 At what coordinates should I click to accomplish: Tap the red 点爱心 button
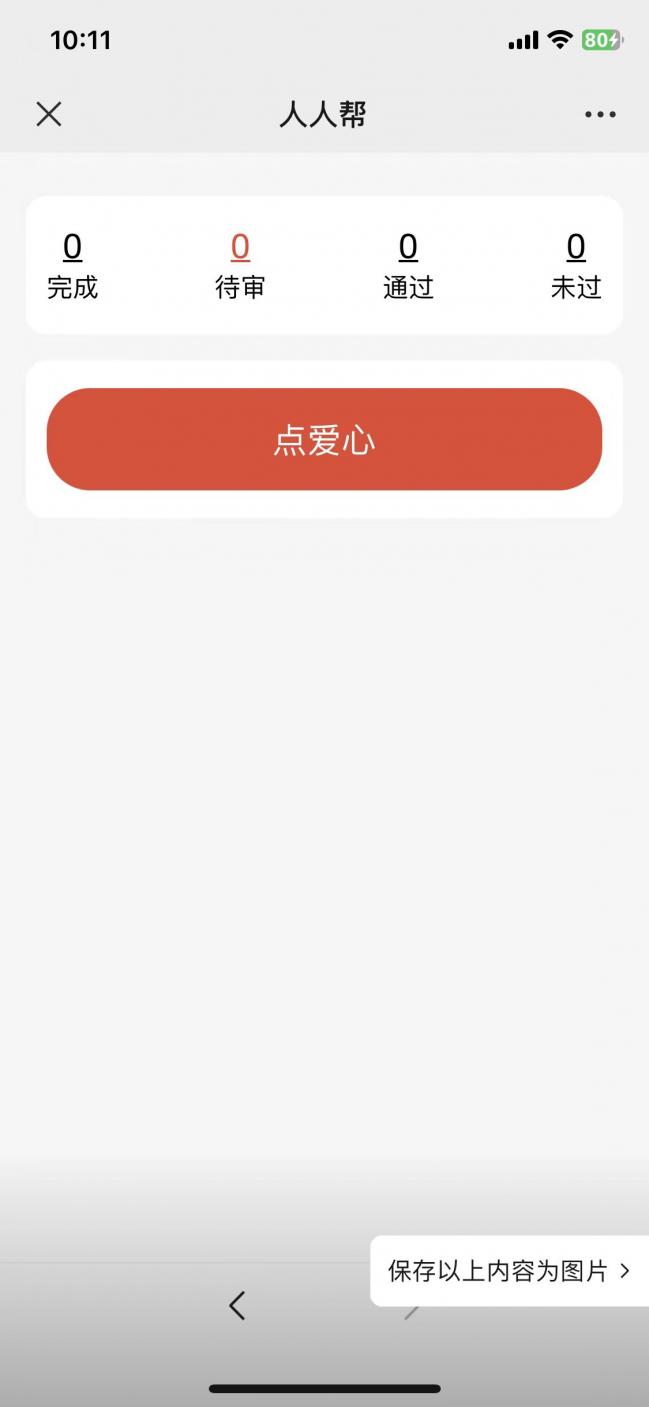(x=324, y=439)
